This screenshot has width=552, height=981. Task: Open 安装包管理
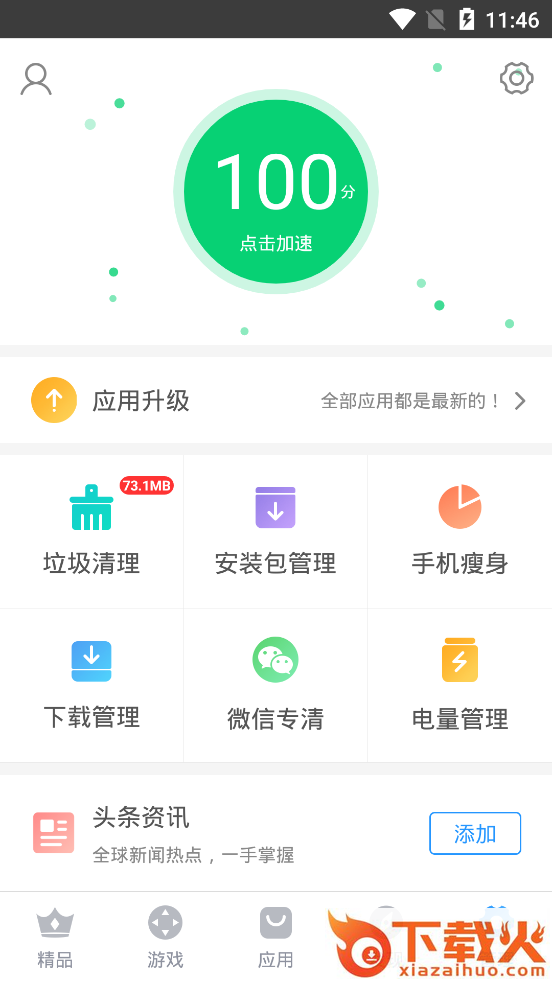275,532
